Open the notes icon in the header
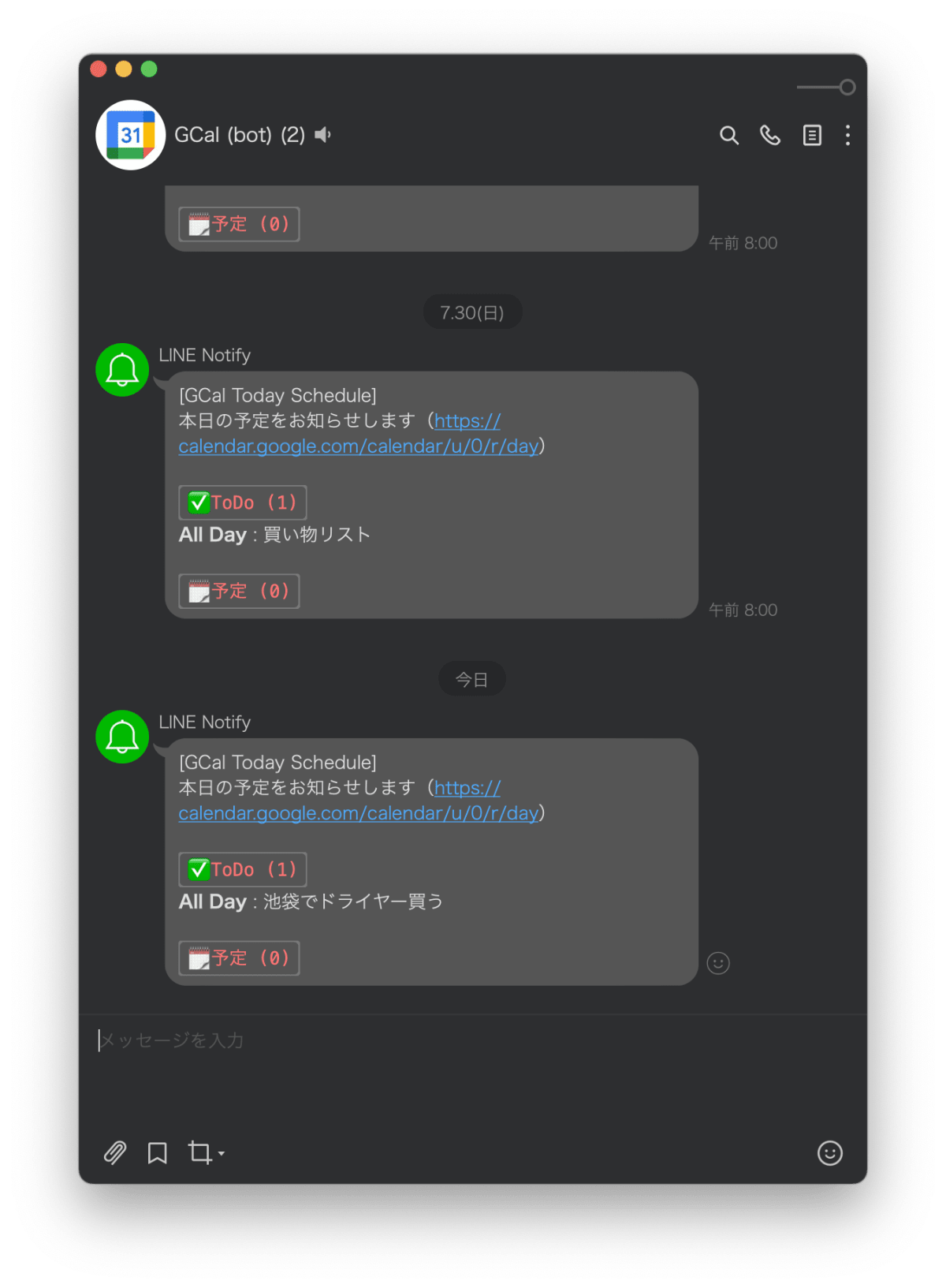The height and width of the screenshot is (1288, 946). (x=812, y=136)
